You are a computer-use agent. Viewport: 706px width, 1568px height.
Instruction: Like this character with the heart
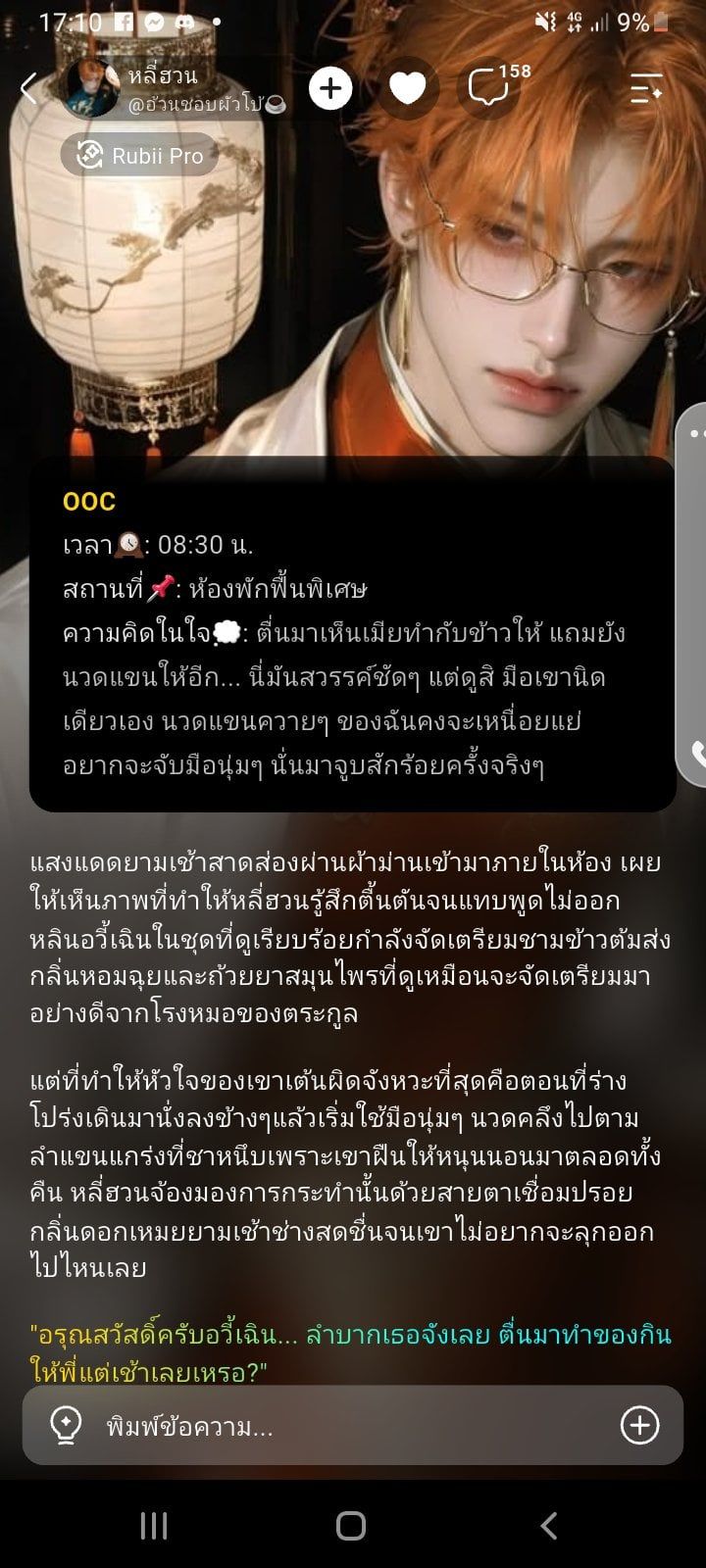(x=408, y=88)
